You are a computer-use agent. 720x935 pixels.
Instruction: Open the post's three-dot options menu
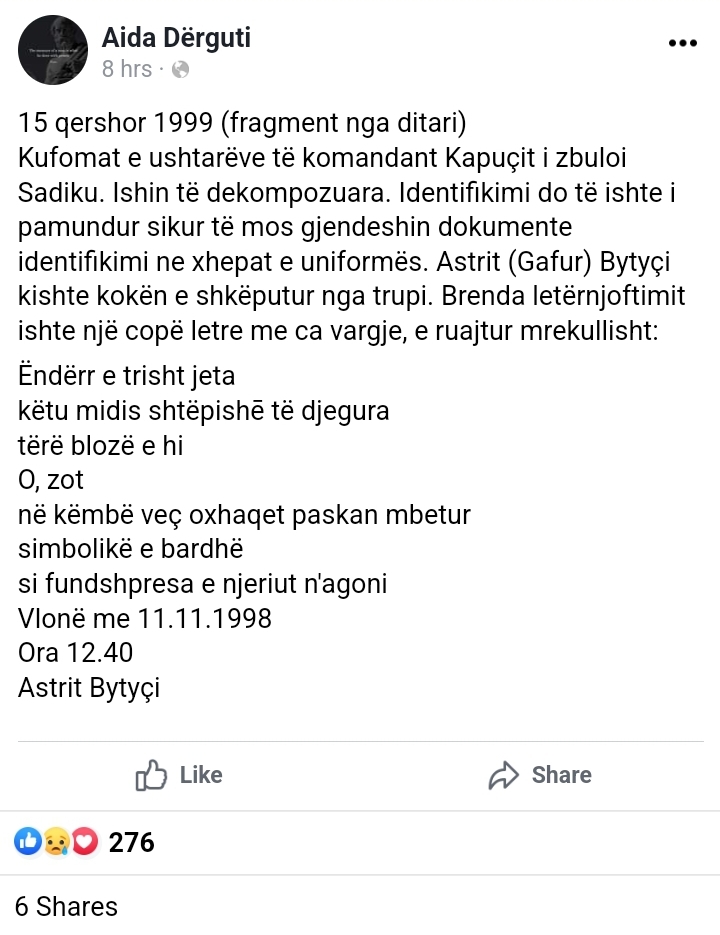[x=682, y=44]
